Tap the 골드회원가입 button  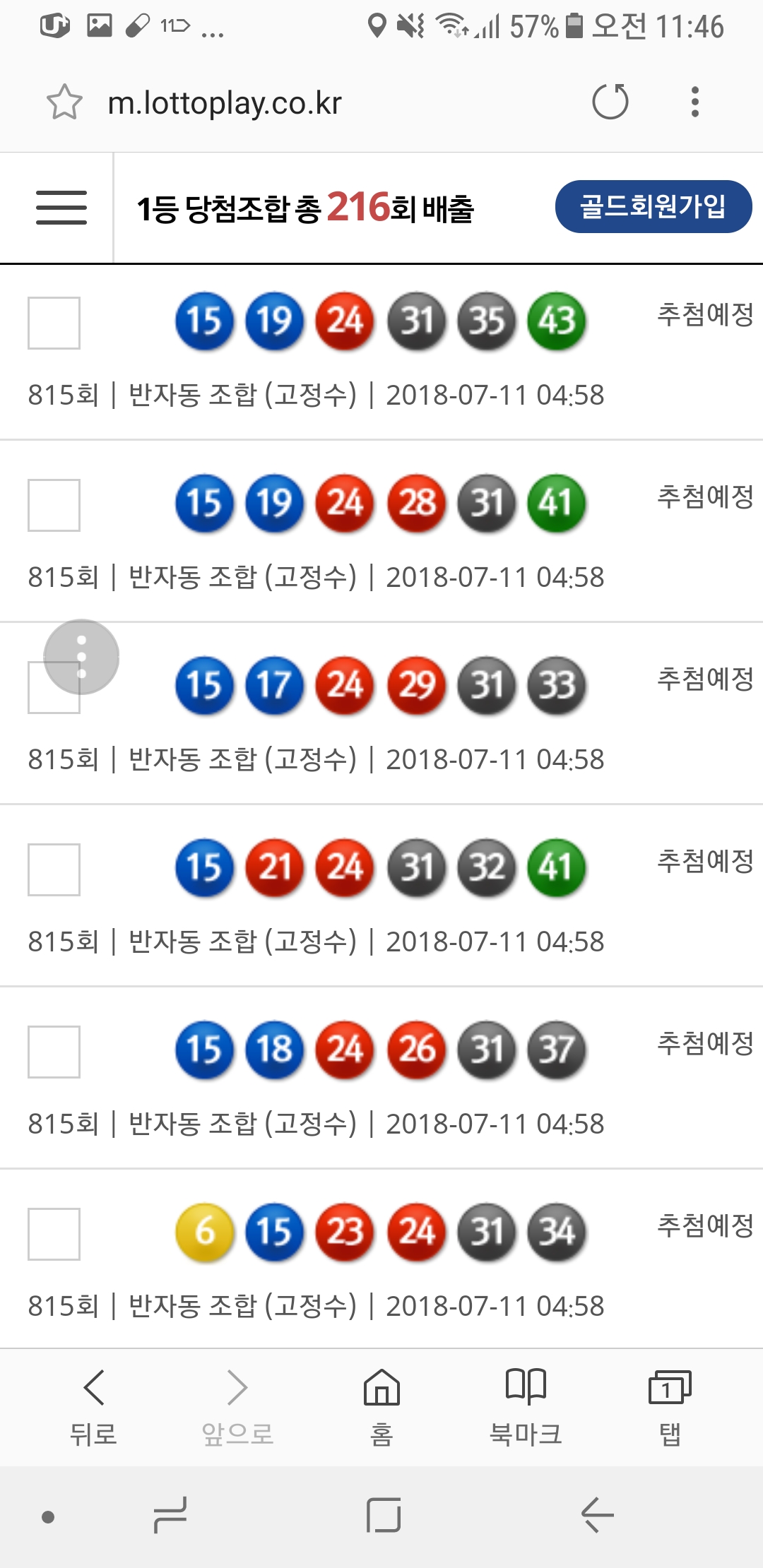pyautogui.click(x=653, y=206)
